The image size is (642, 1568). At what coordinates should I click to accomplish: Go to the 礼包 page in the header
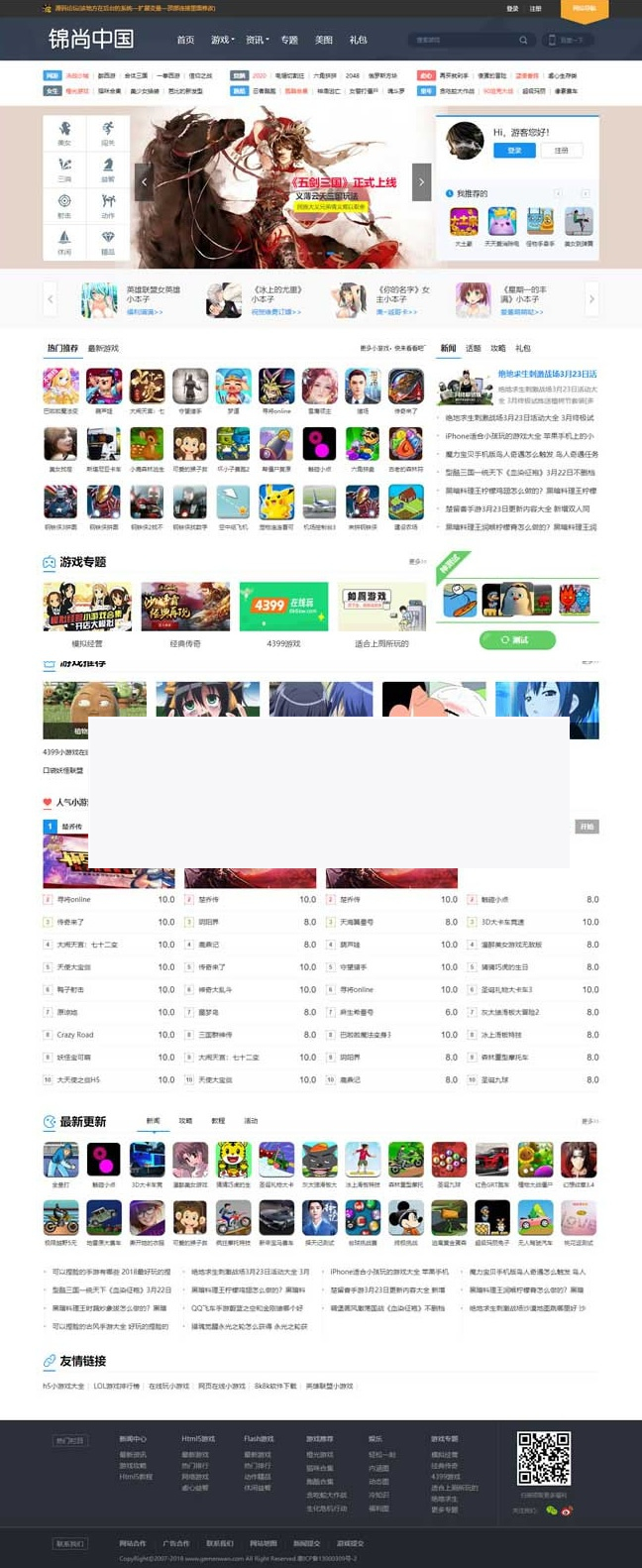[358, 40]
